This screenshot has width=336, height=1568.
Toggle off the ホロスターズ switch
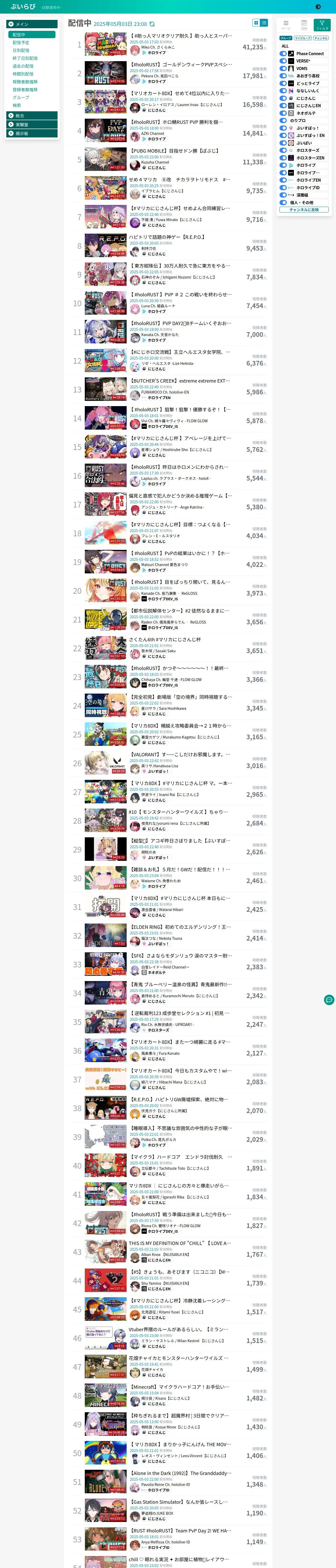click(x=283, y=150)
